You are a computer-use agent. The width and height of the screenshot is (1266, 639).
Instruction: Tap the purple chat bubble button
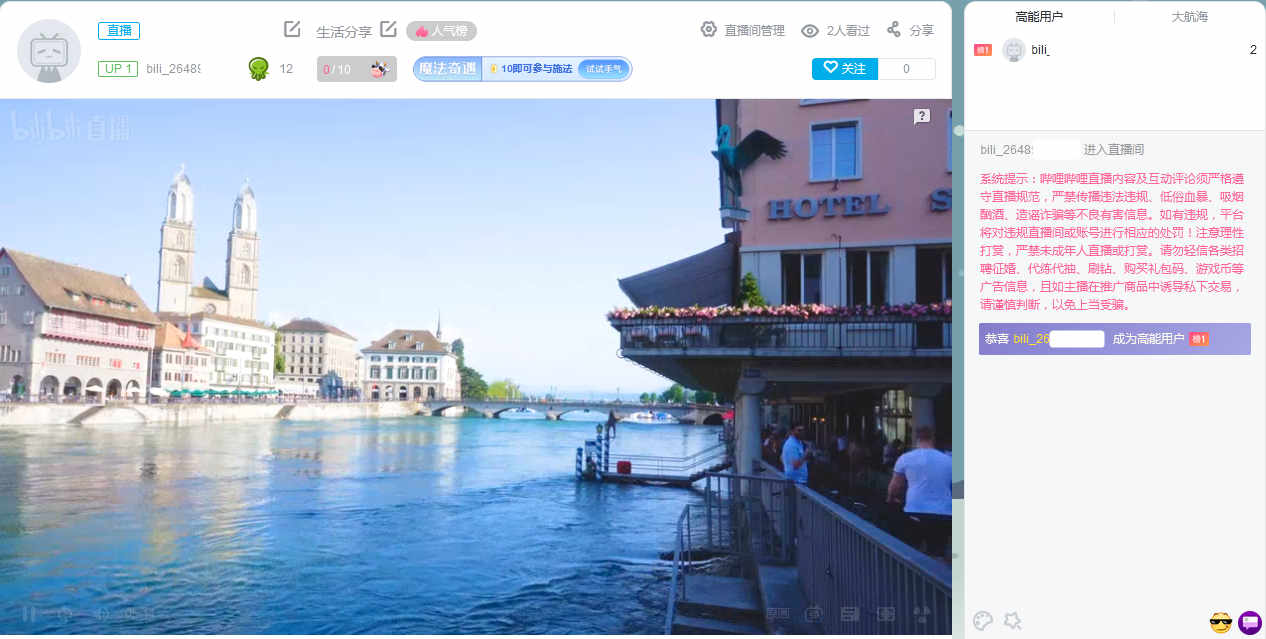coord(1249,623)
